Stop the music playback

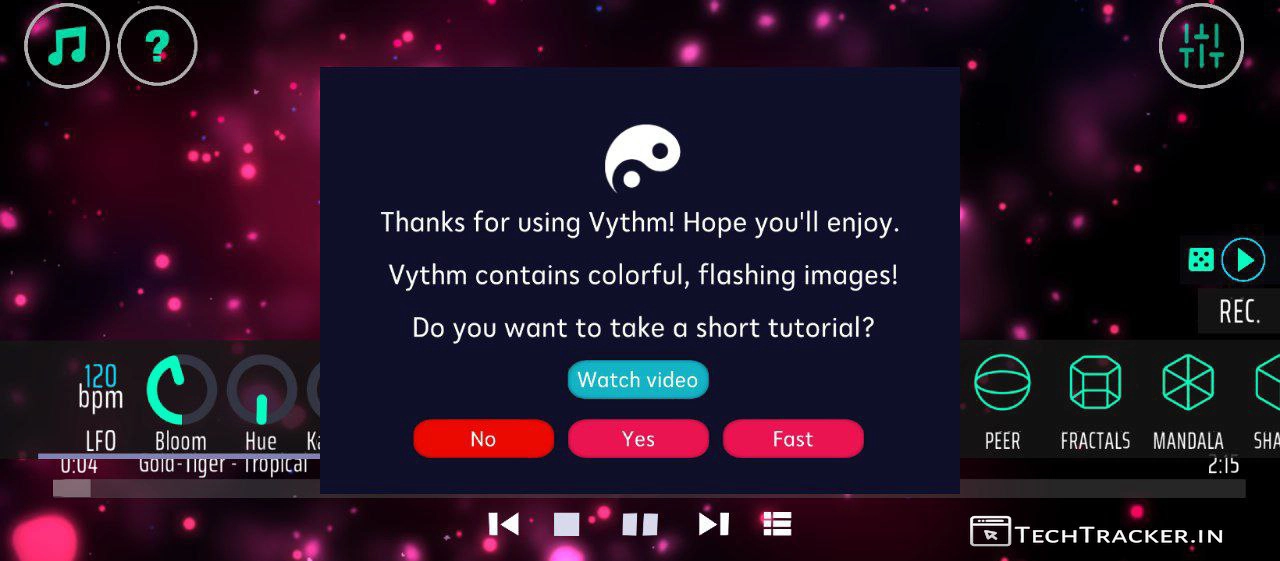pos(567,524)
